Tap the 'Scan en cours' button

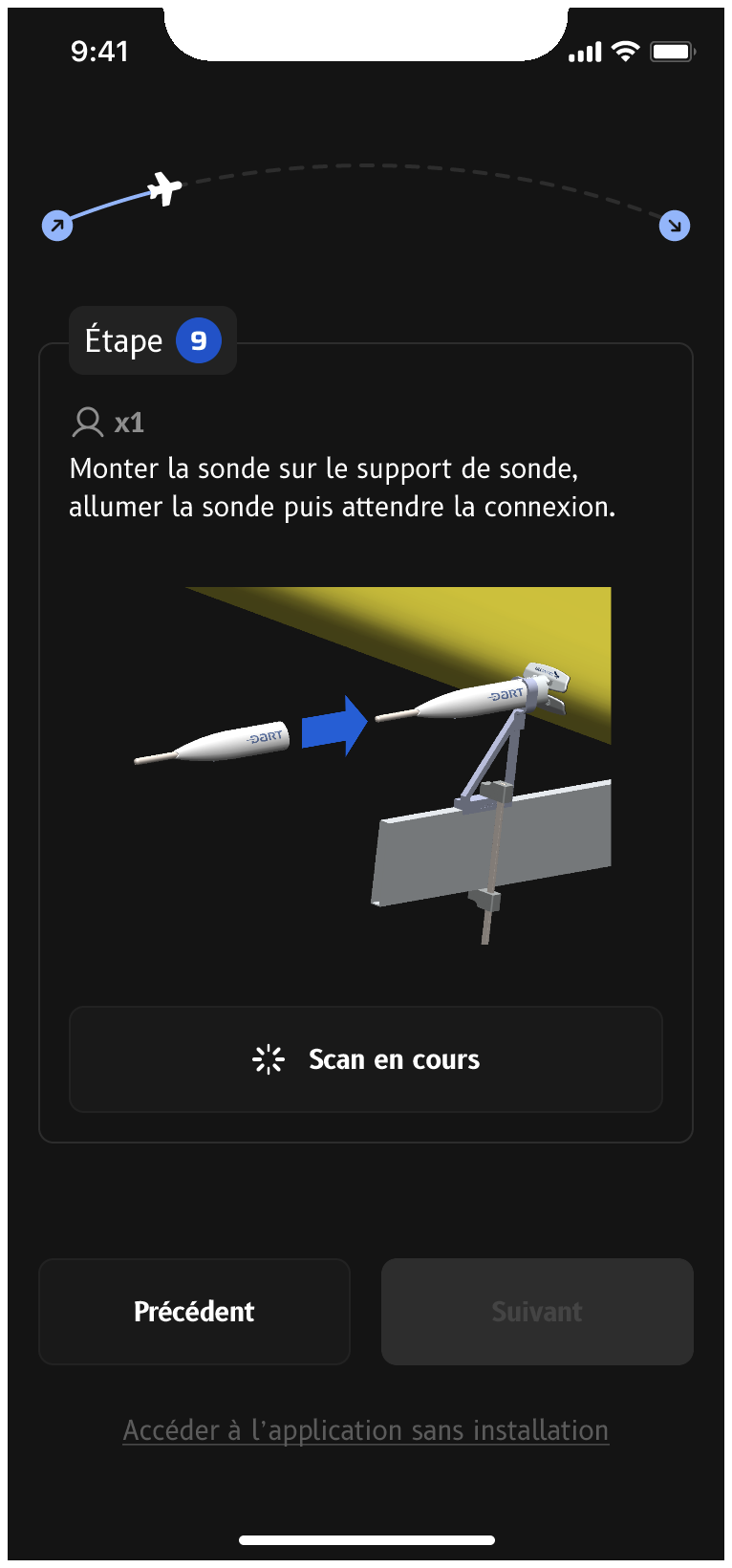tap(366, 1059)
